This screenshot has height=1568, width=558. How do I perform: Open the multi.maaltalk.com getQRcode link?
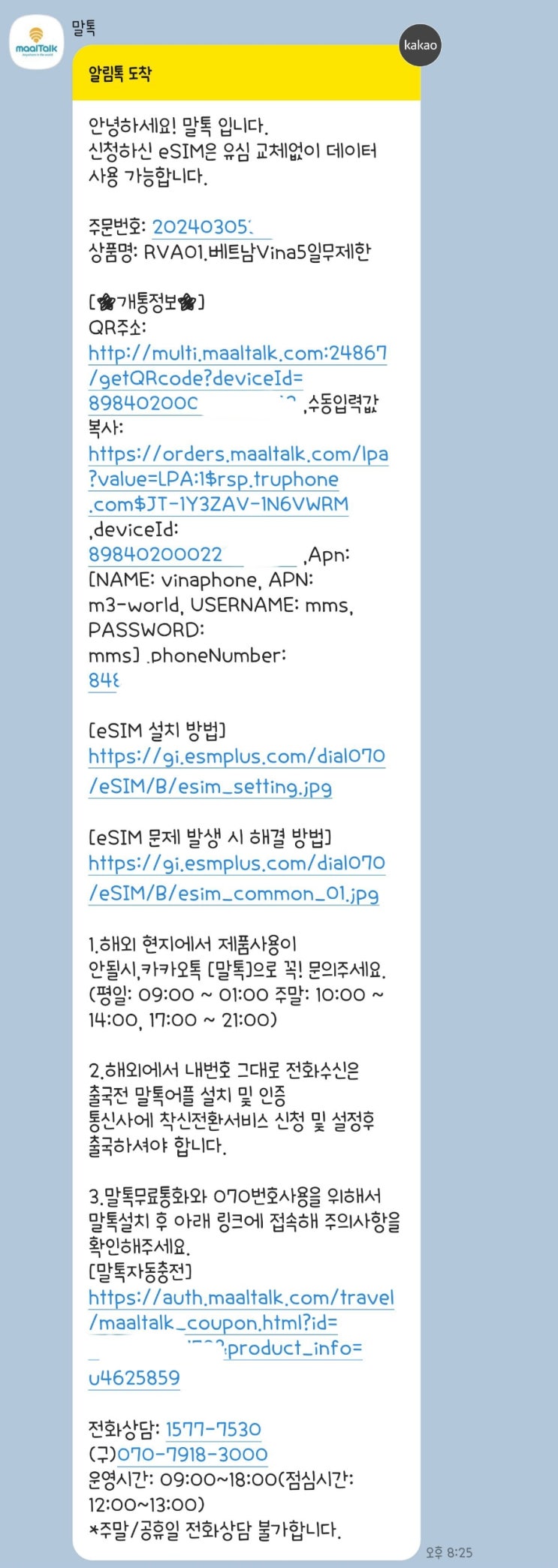[237, 378]
